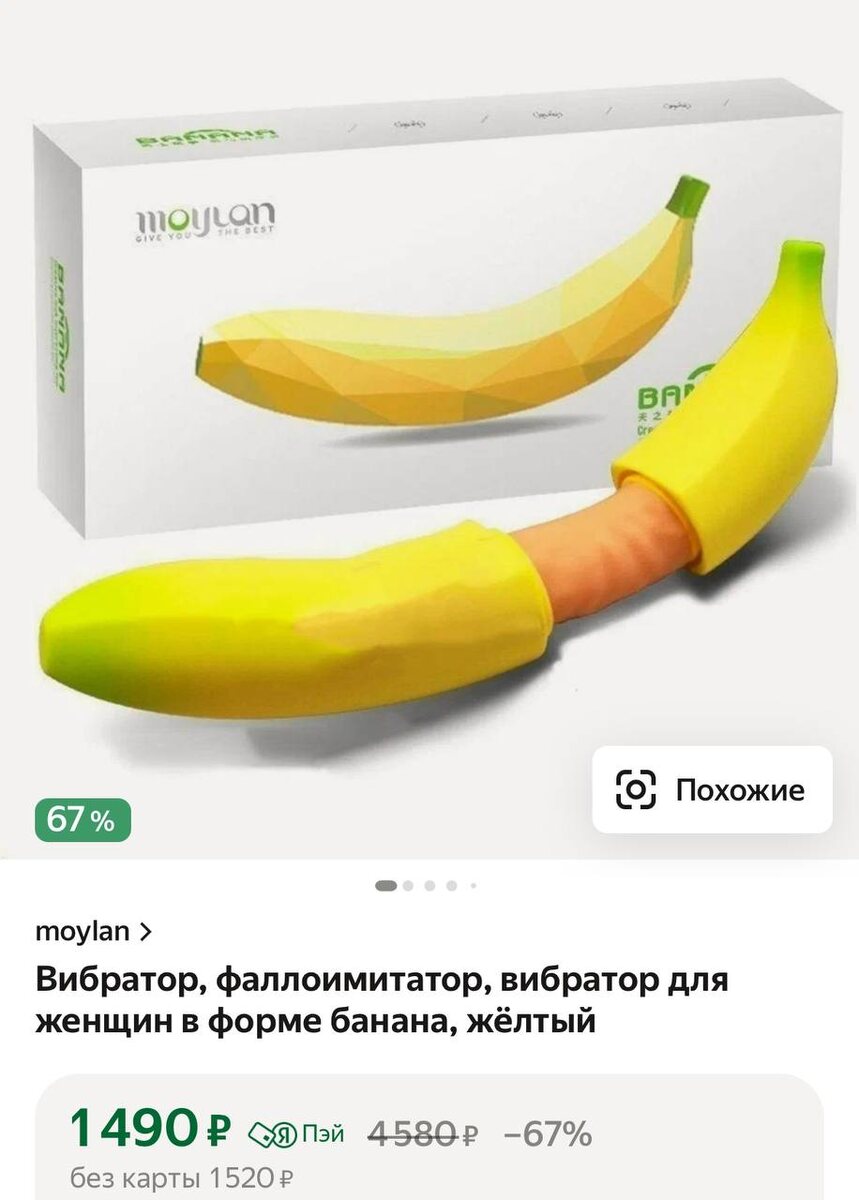Open the moylan brand page link

click(93, 932)
